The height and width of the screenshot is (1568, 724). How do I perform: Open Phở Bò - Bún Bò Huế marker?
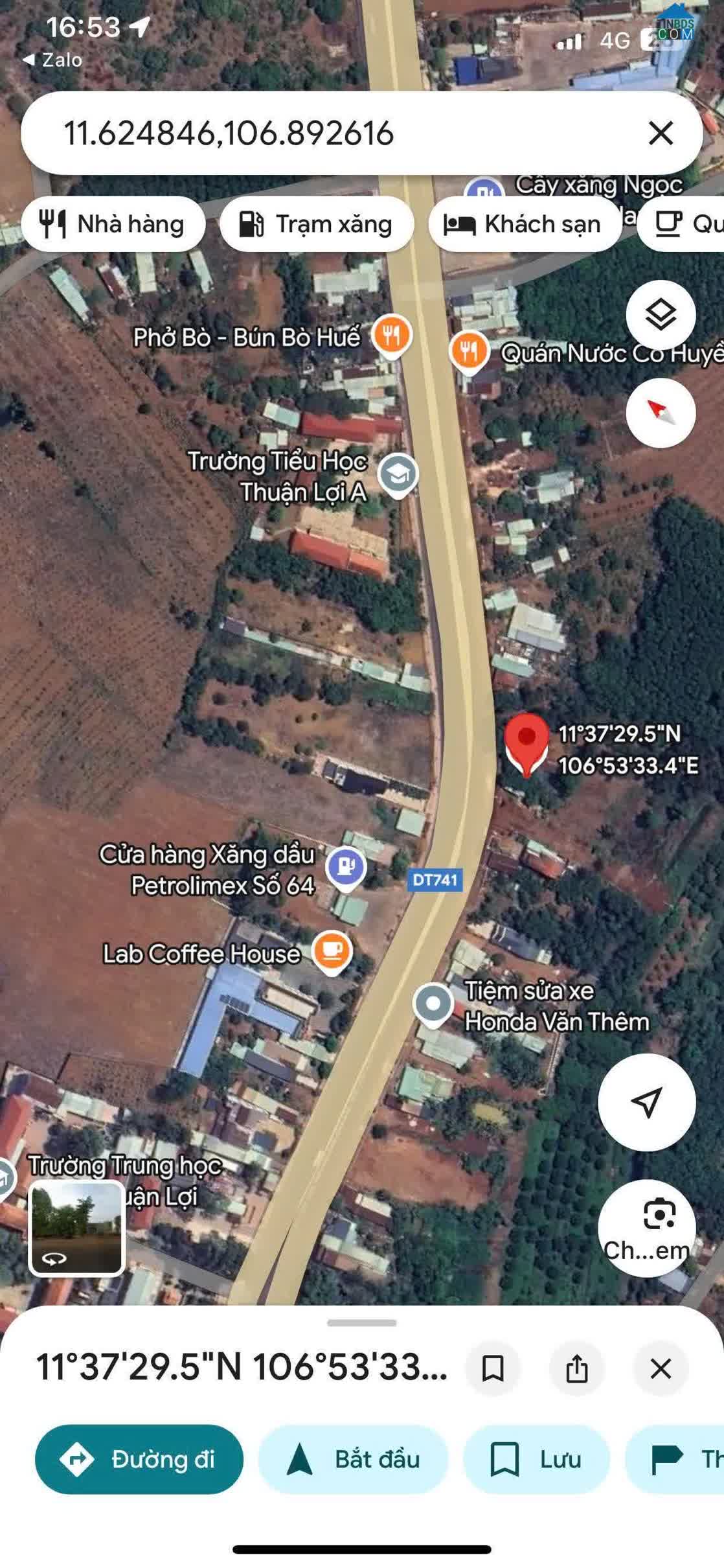[390, 335]
